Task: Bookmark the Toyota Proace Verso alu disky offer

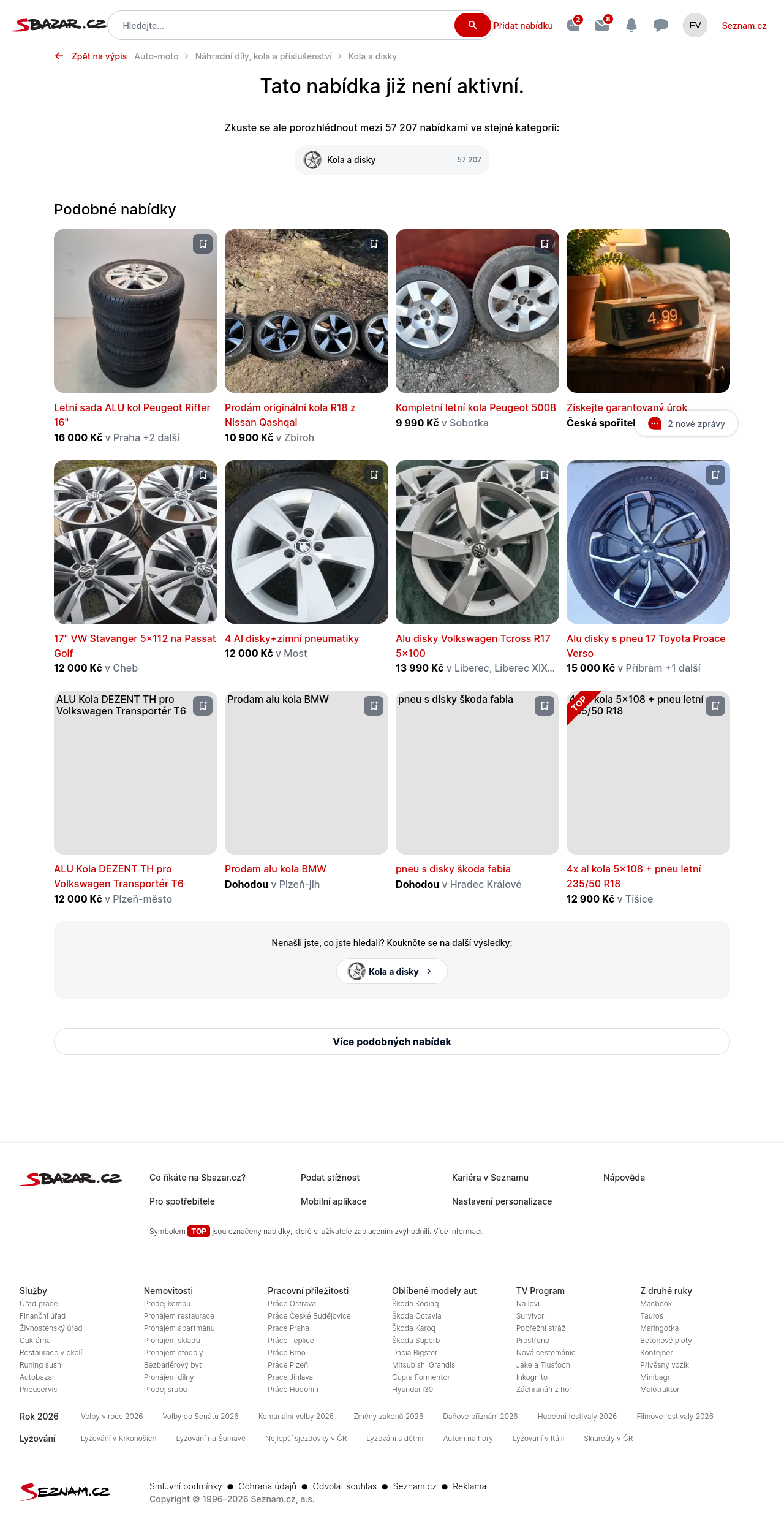Action: pyautogui.click(x=715, y=475)
